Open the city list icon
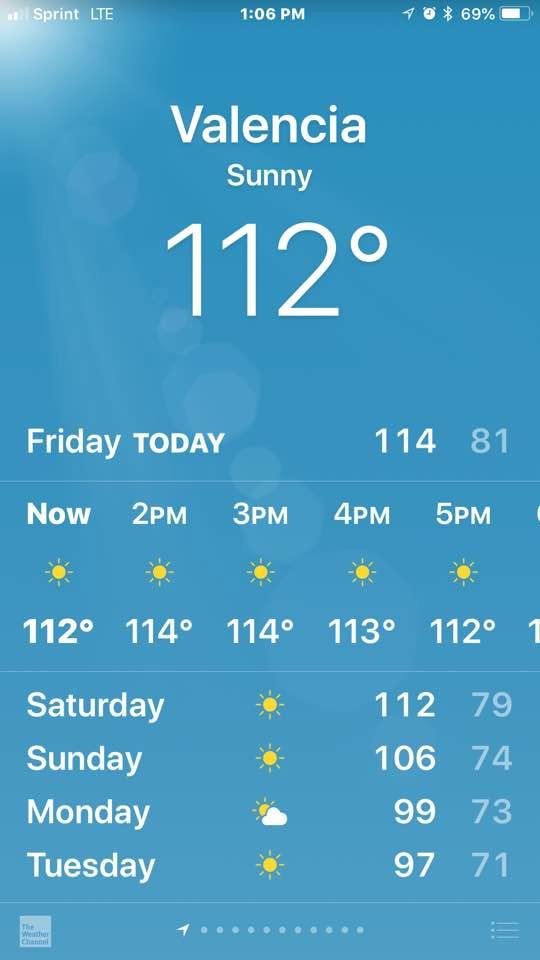540x960 pixels. click(x=505, y=930)
